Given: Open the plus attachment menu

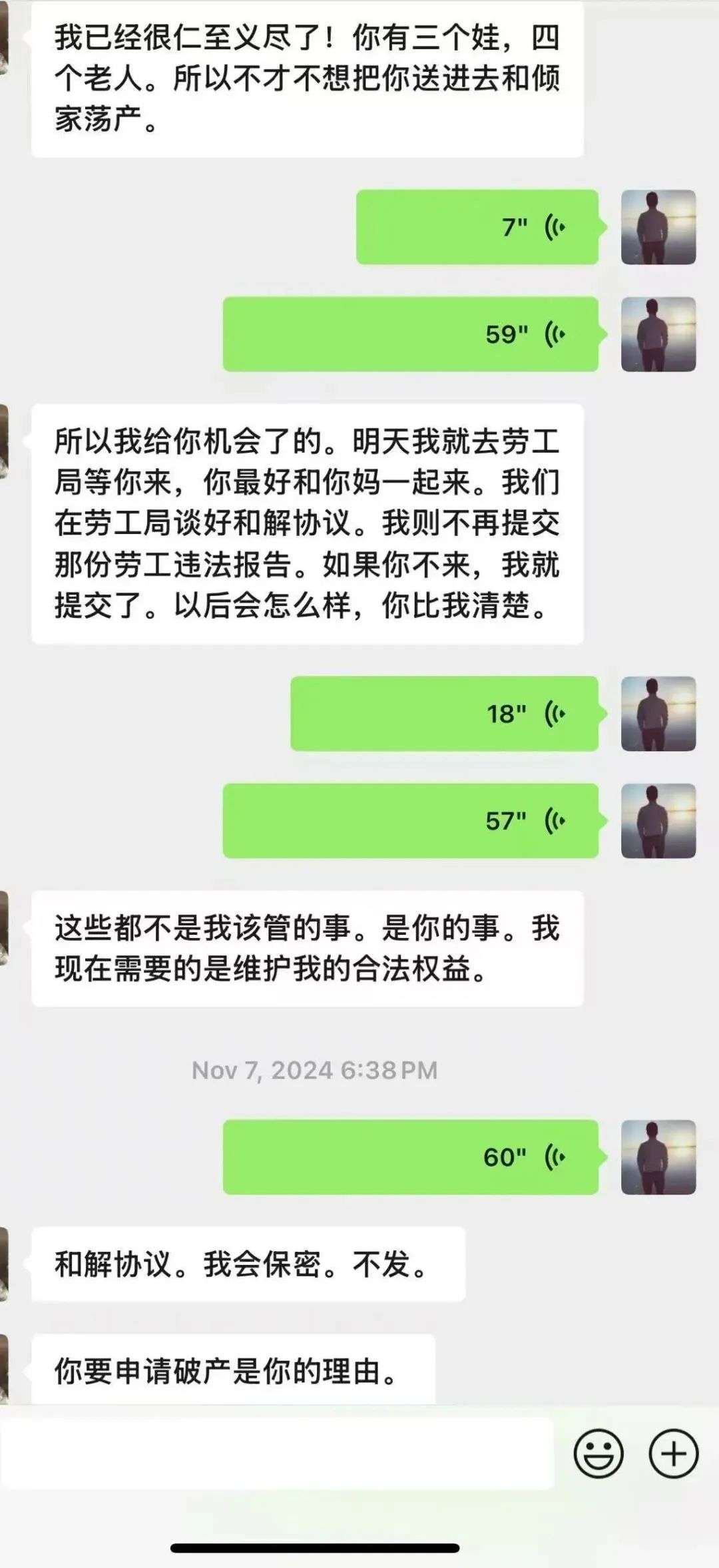Looking at the screenshot, I should pyautogui.click(x=673, y=1453).
